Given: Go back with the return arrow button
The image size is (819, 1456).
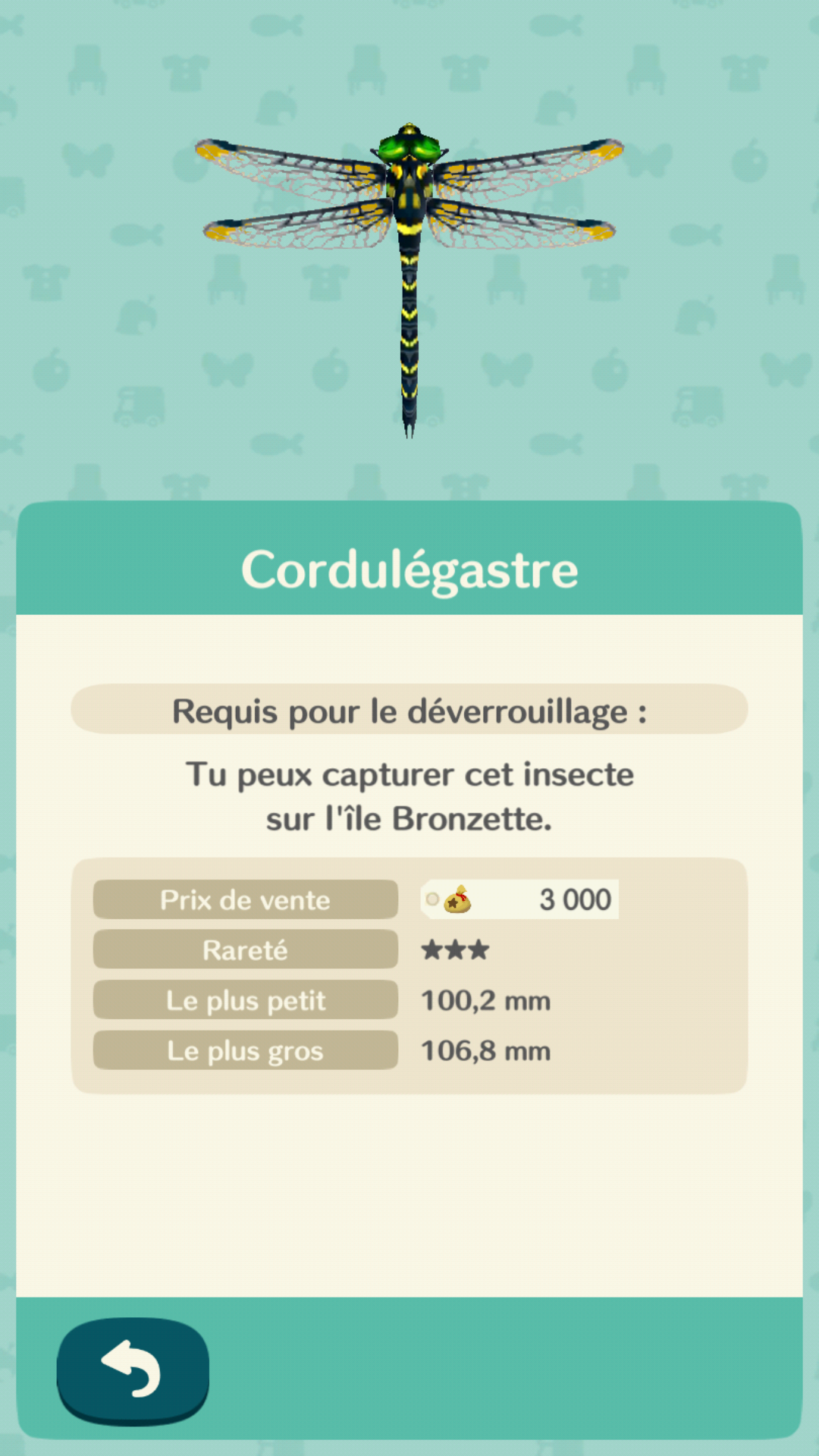Looking at the screenshot, I should [133, 1369].
